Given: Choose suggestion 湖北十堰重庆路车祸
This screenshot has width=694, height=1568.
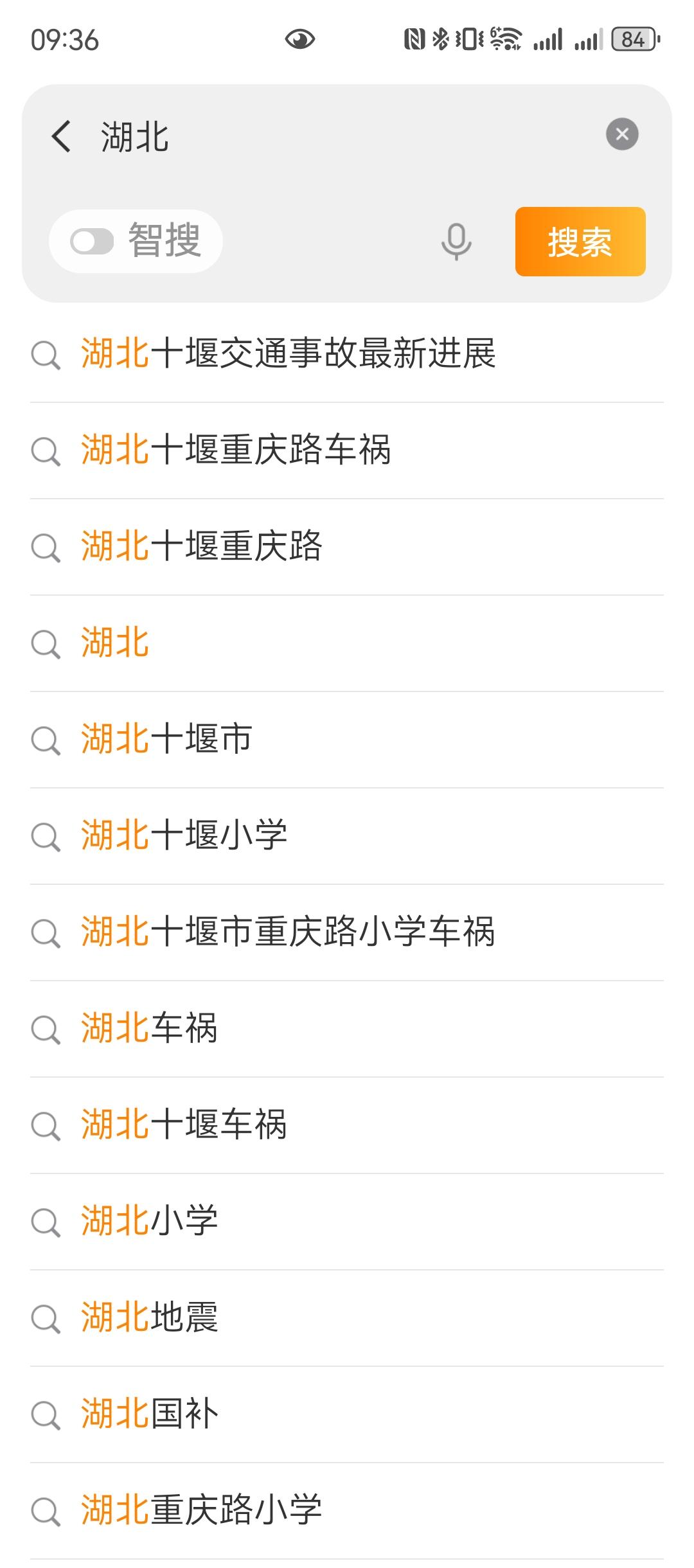Looking at the screenshot, I should coord(347,450).
